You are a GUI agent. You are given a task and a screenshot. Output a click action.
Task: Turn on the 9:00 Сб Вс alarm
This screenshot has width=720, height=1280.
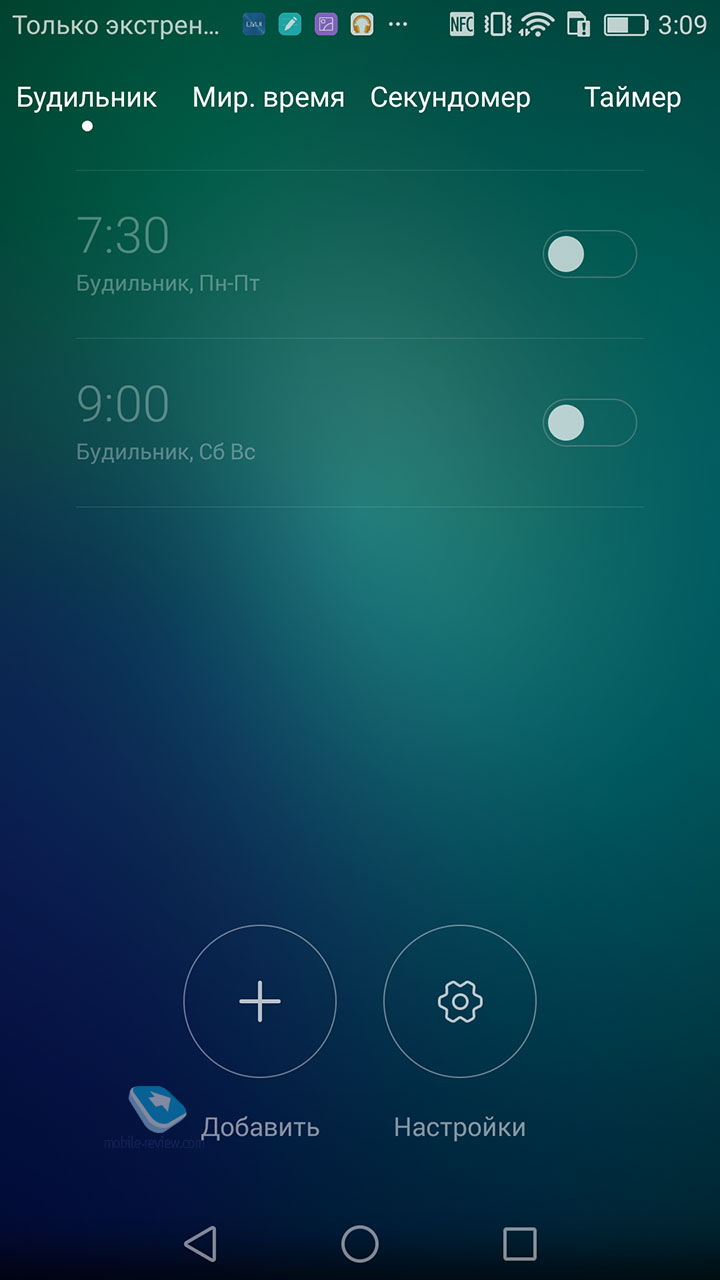pos(590,422)
